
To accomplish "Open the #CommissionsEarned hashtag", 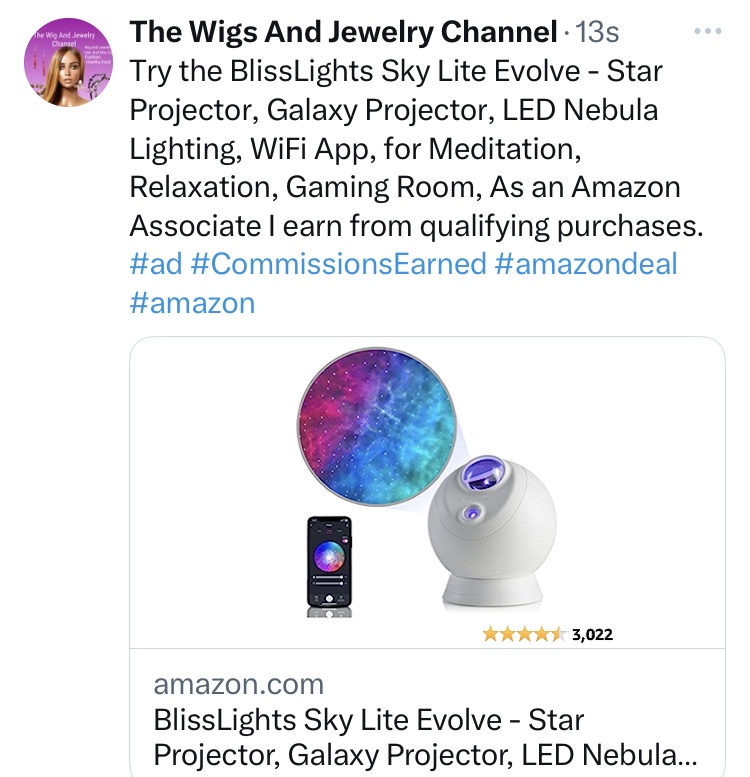I will 337,265.
